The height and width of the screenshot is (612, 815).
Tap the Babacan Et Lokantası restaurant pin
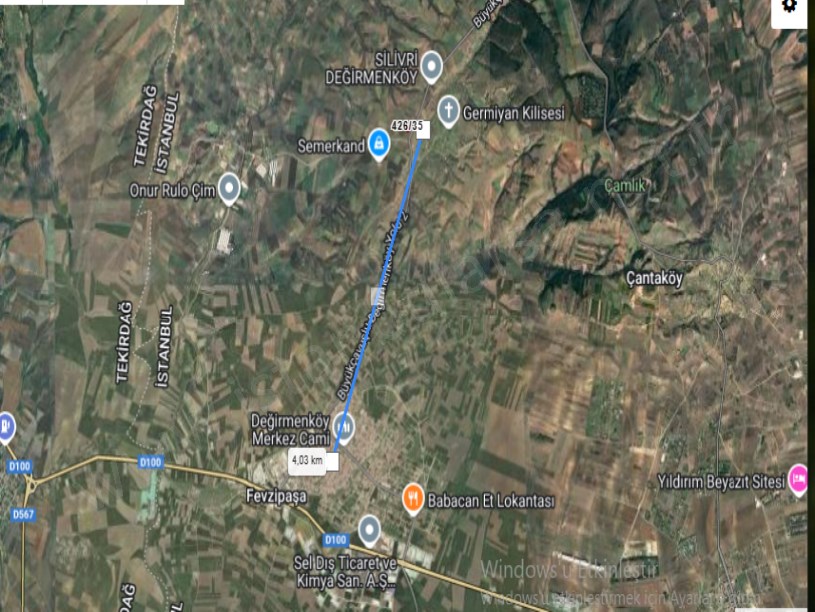coord(413,497)
